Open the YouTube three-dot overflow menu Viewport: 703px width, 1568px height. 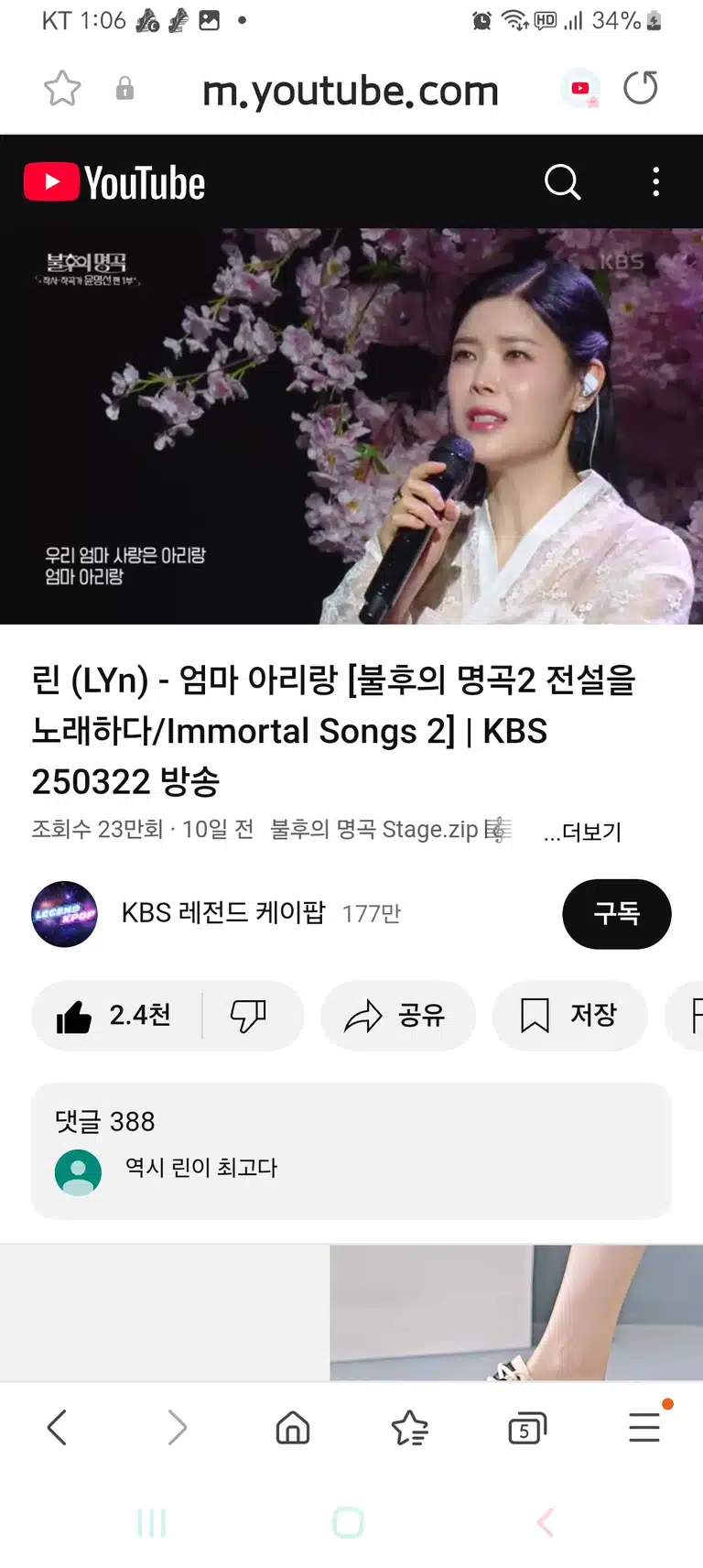pyautogui.click(x=655, y=182)
